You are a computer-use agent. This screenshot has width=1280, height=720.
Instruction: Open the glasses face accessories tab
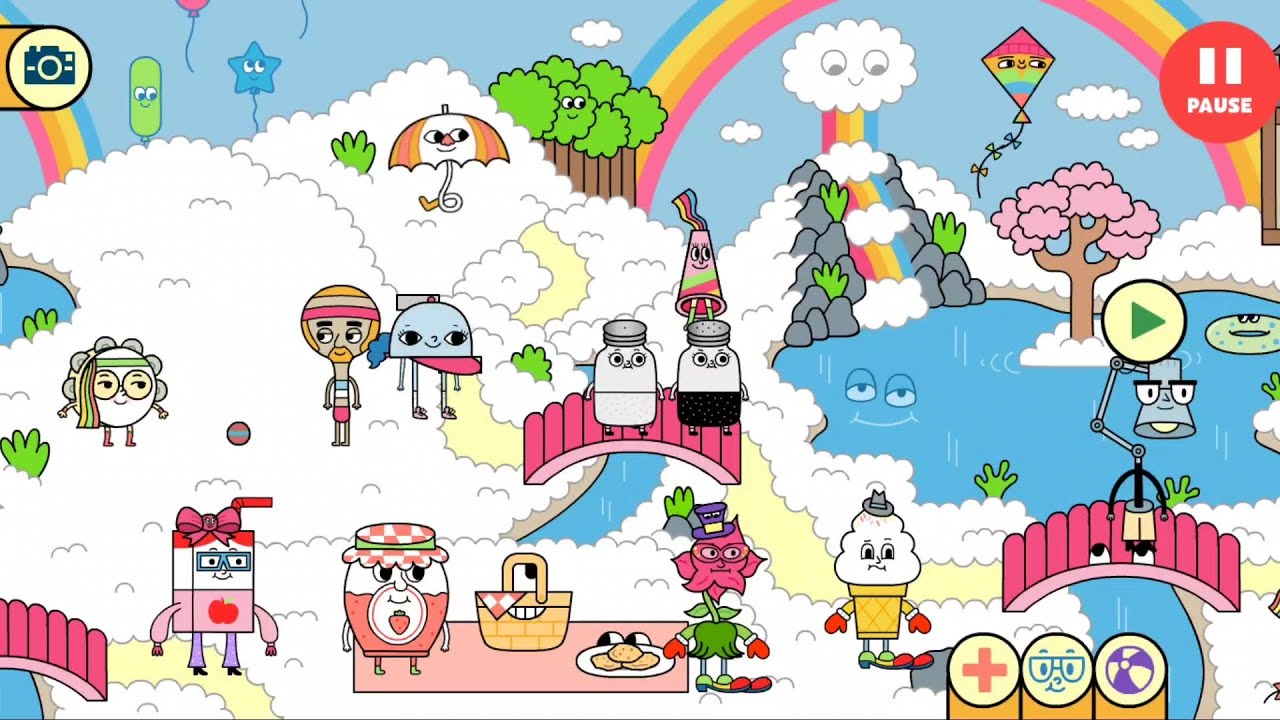point(1057,670)
